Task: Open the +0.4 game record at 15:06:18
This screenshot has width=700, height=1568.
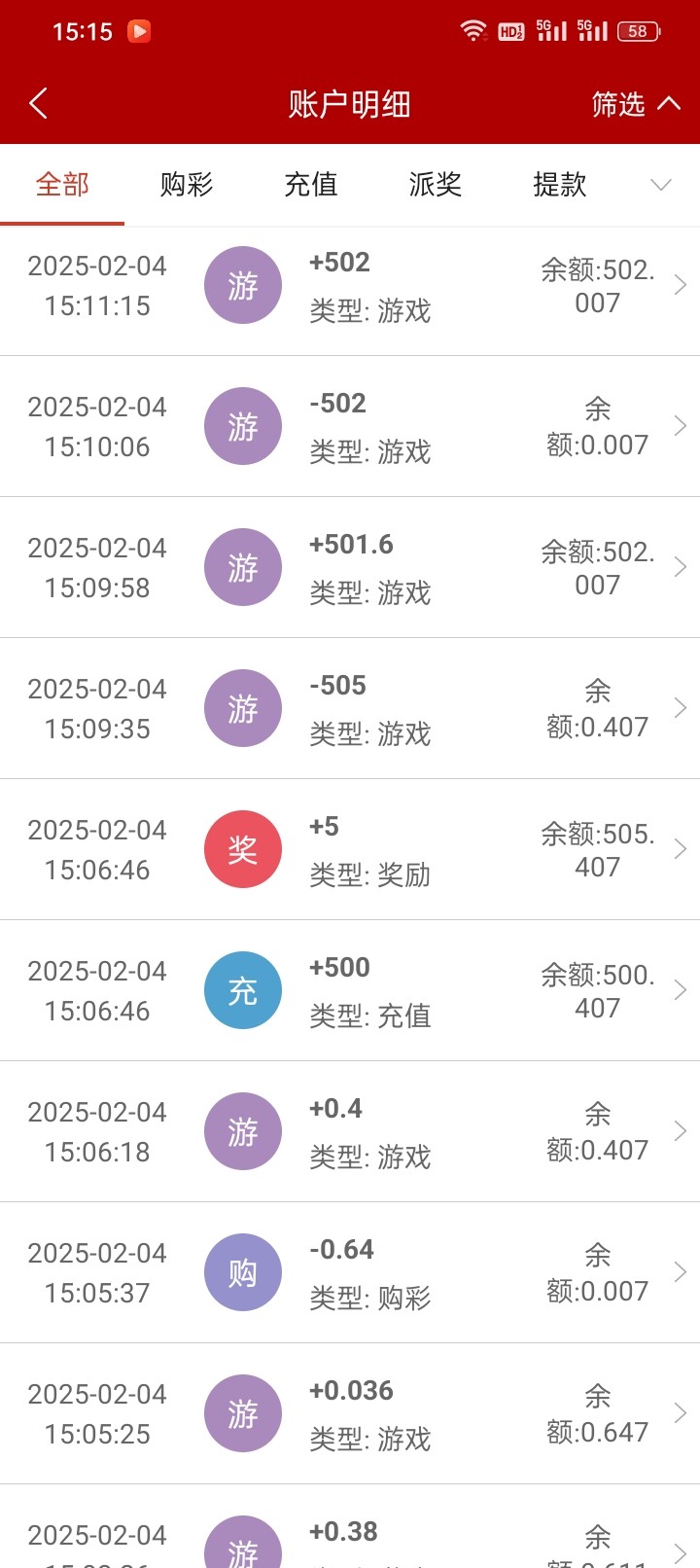Action: coord(350,1131)
